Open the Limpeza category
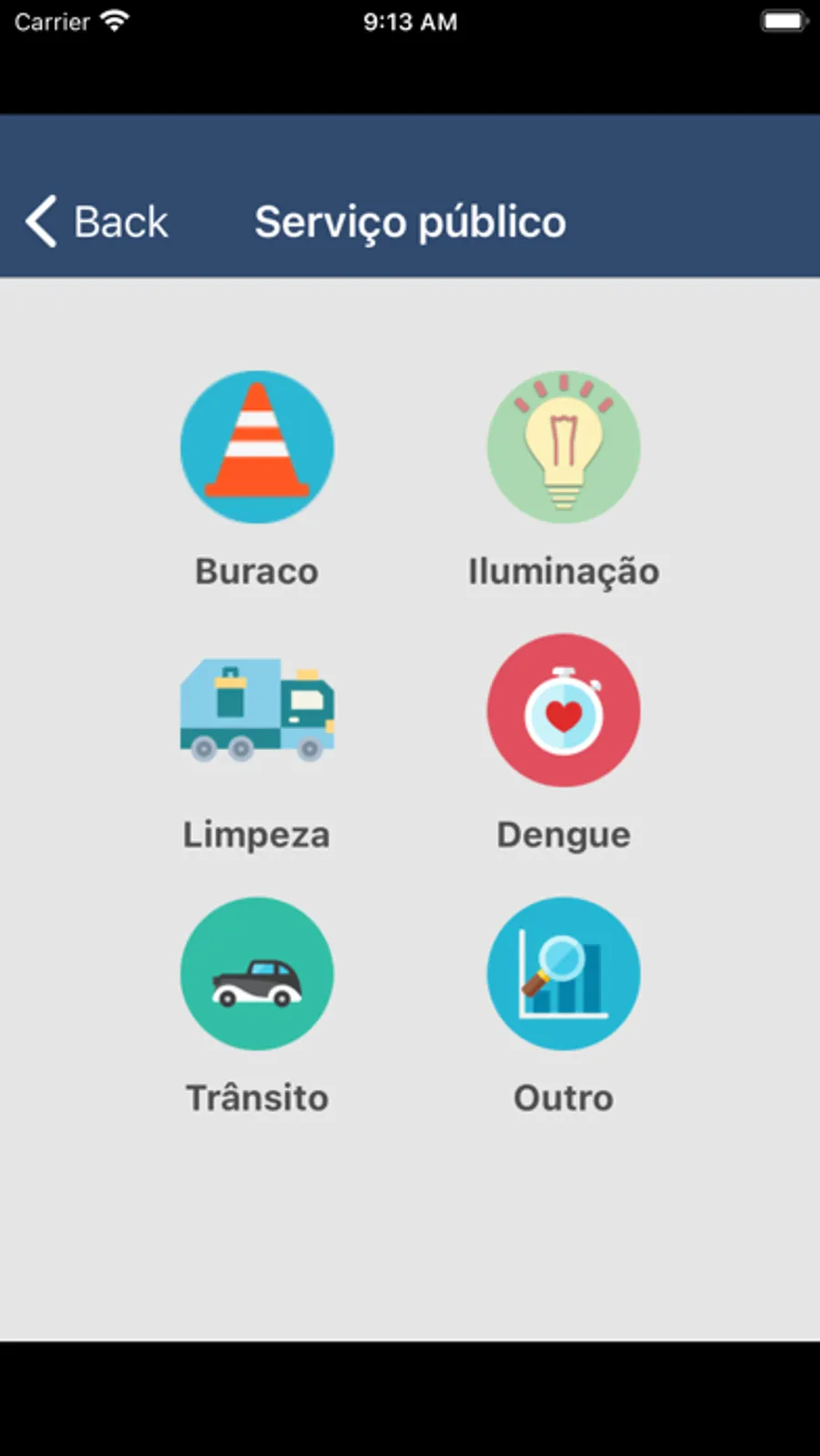The image size is (820, 1456). [257, 711]
